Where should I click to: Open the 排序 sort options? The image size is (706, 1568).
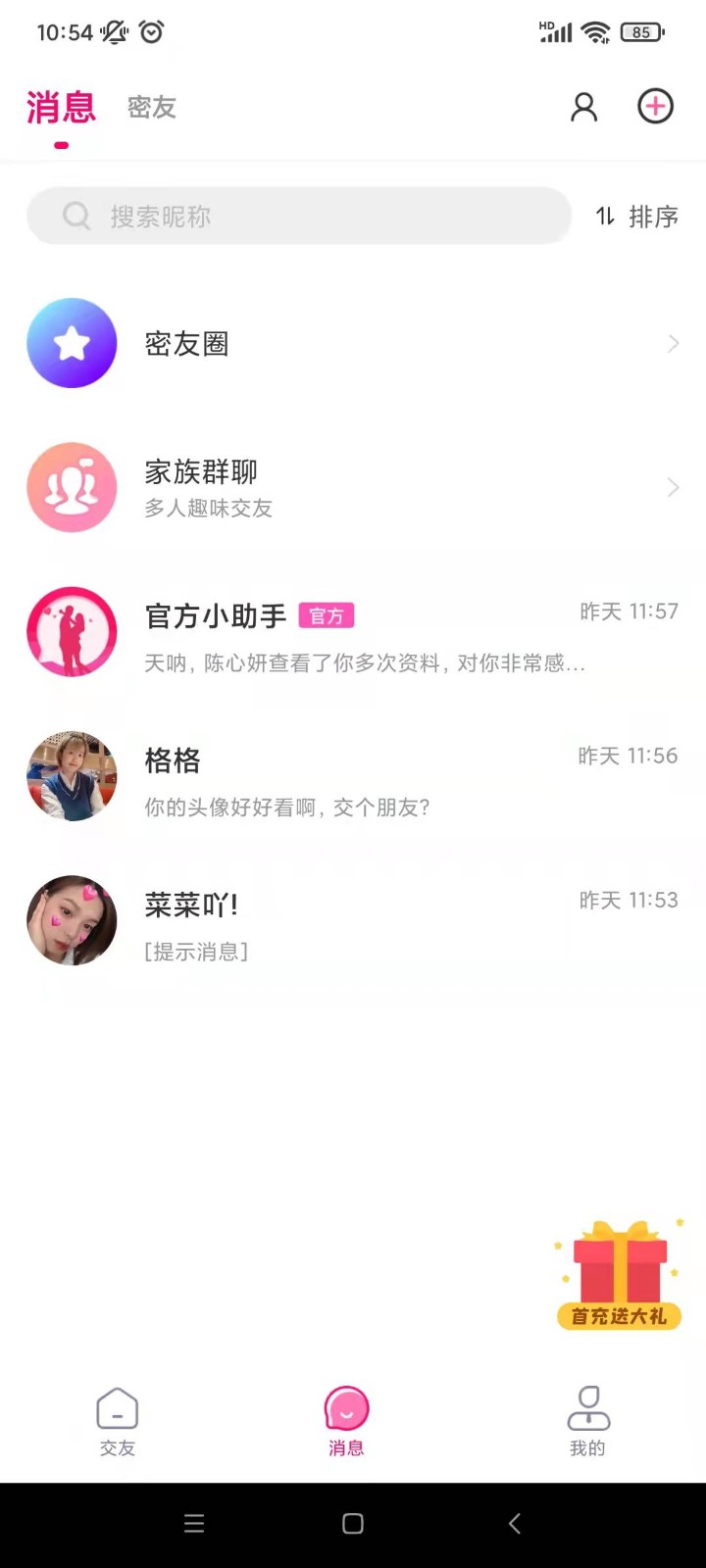coord(637,217)
